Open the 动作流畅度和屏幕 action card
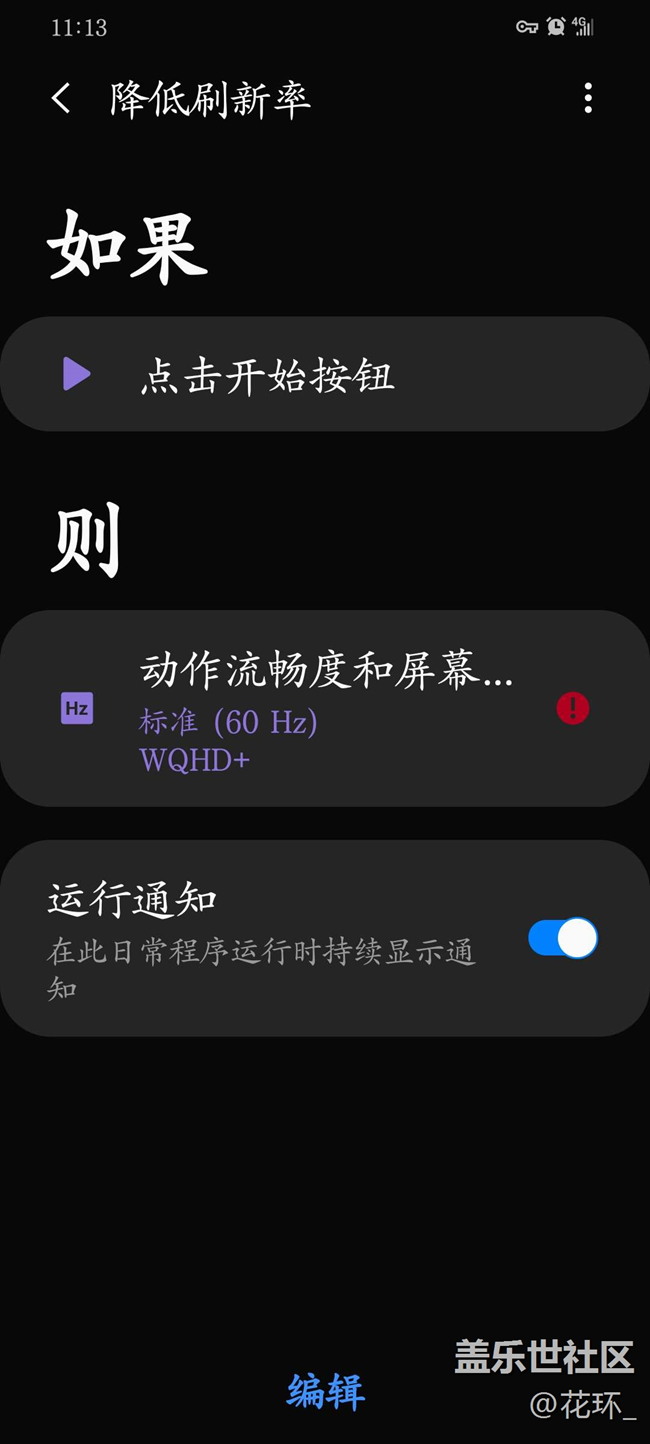 325,708
